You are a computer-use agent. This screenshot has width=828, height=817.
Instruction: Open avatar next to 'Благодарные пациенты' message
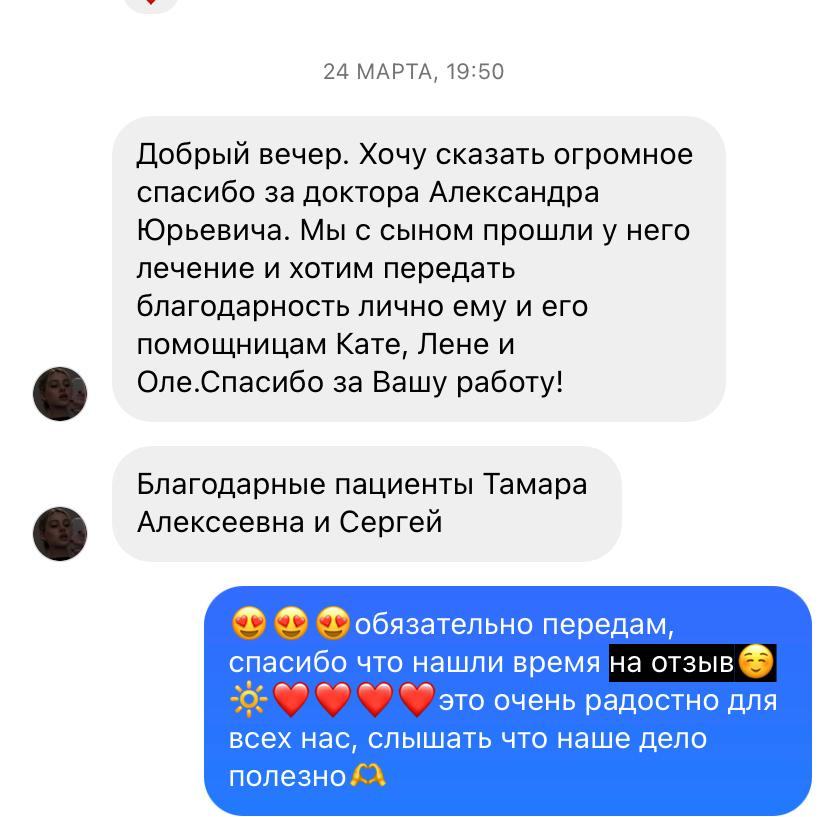pyautogui.click(x=61, y=532)
